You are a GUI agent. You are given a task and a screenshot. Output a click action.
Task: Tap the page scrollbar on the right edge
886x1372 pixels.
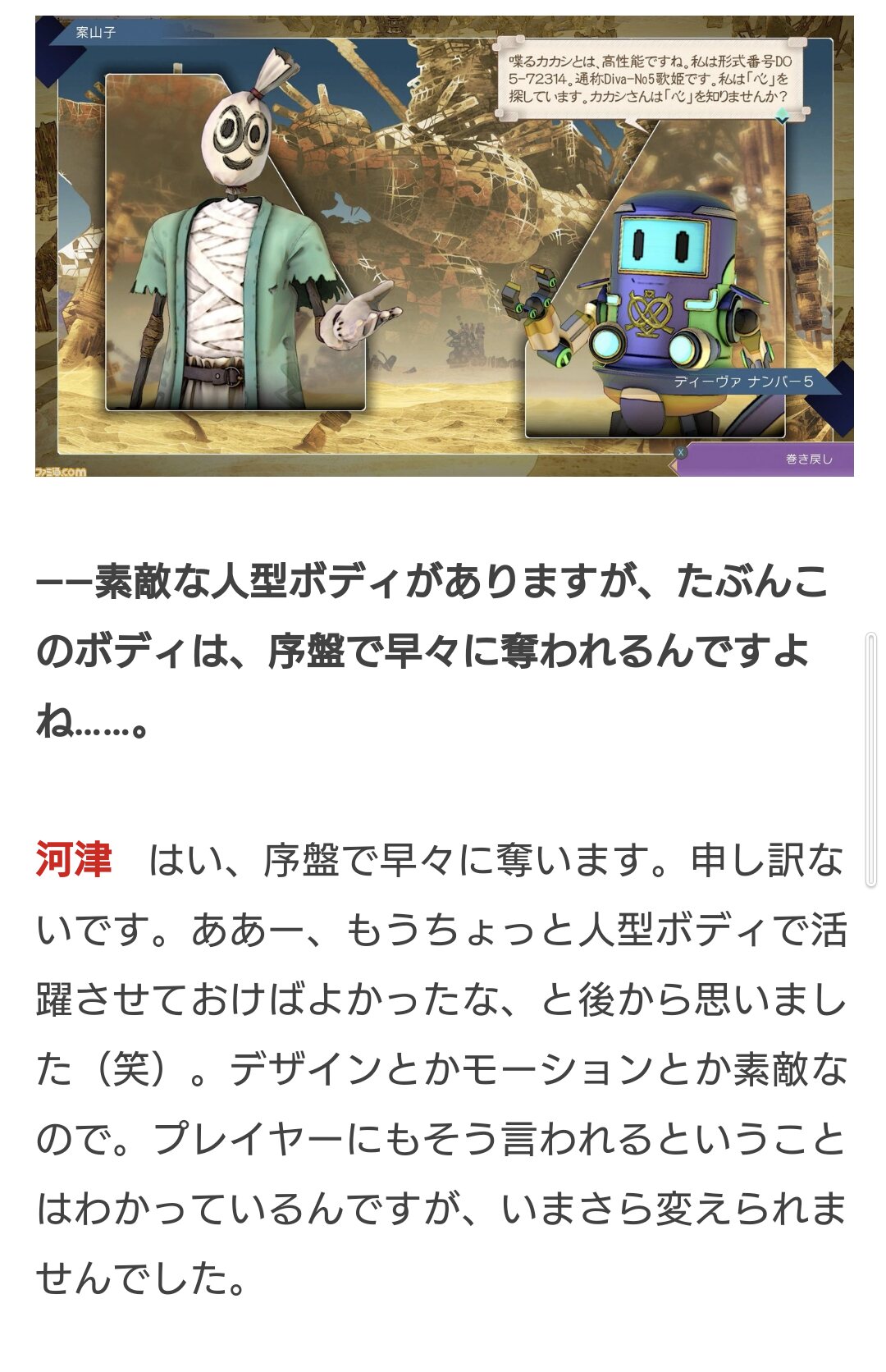click(871, 759)
